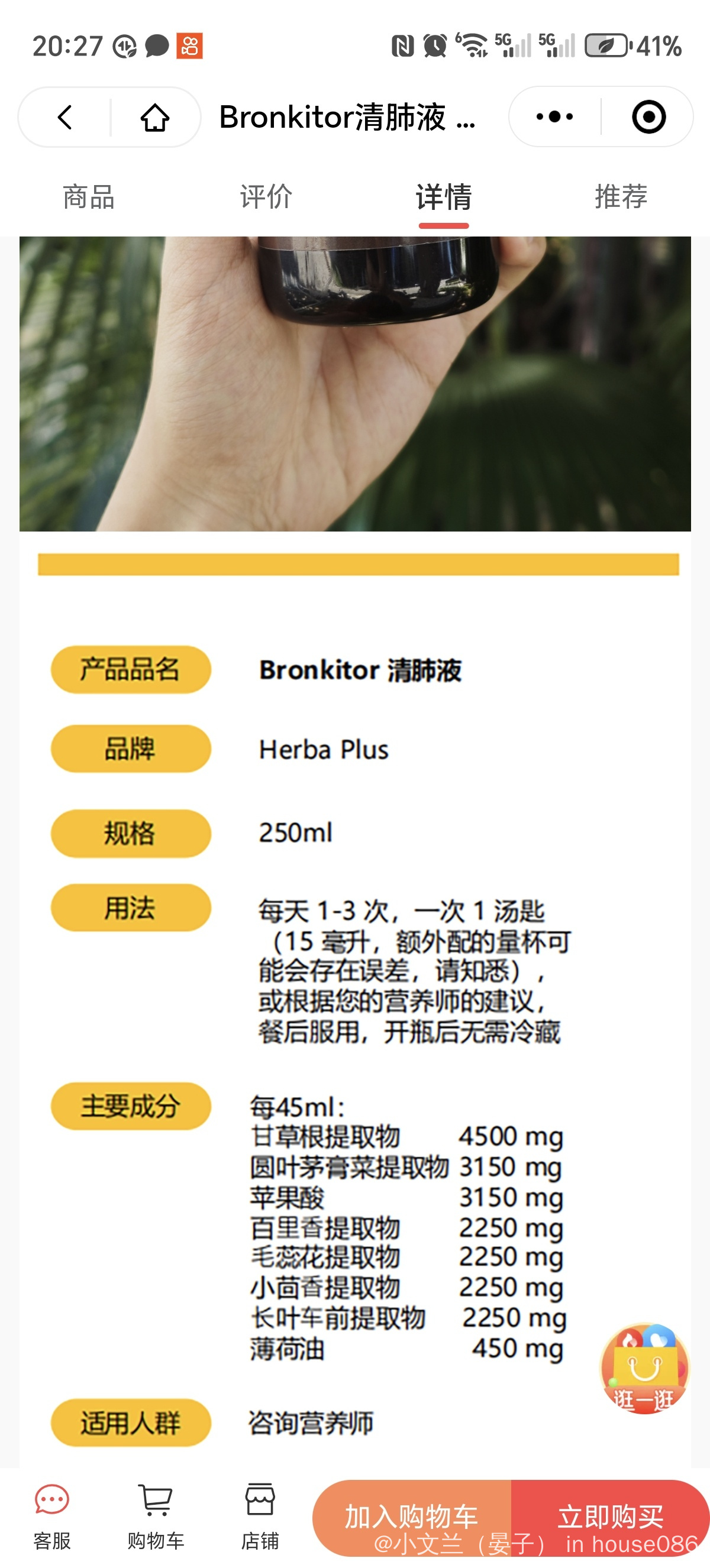Viewport: 710px width, 1568px height.
Task: Open the three-dot more options menu
Action: coord(554,117)
